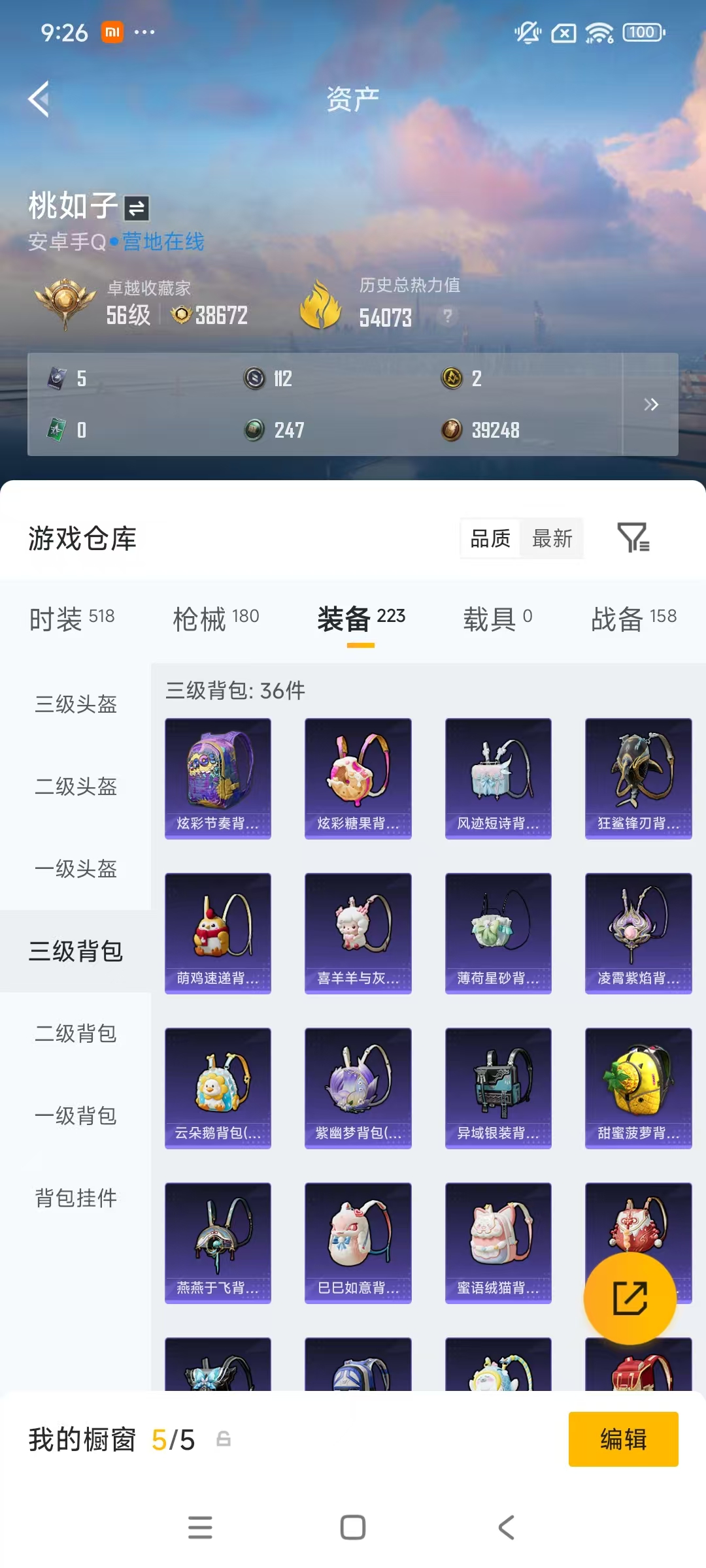The image size is (706, 1568).
Task: Switch sorting to 最新
Action: click(x=551, y=538)
